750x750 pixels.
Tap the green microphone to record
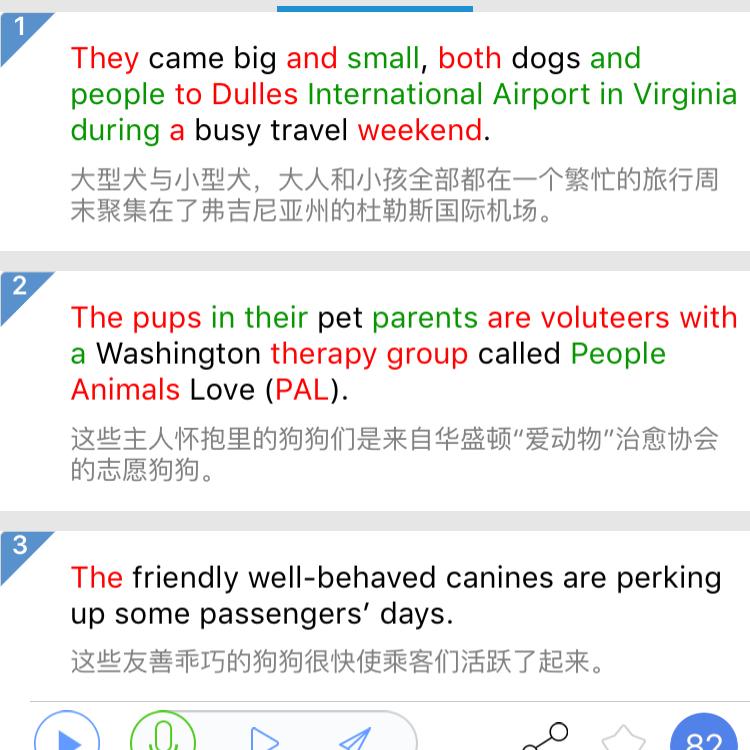tap(161, 738)
